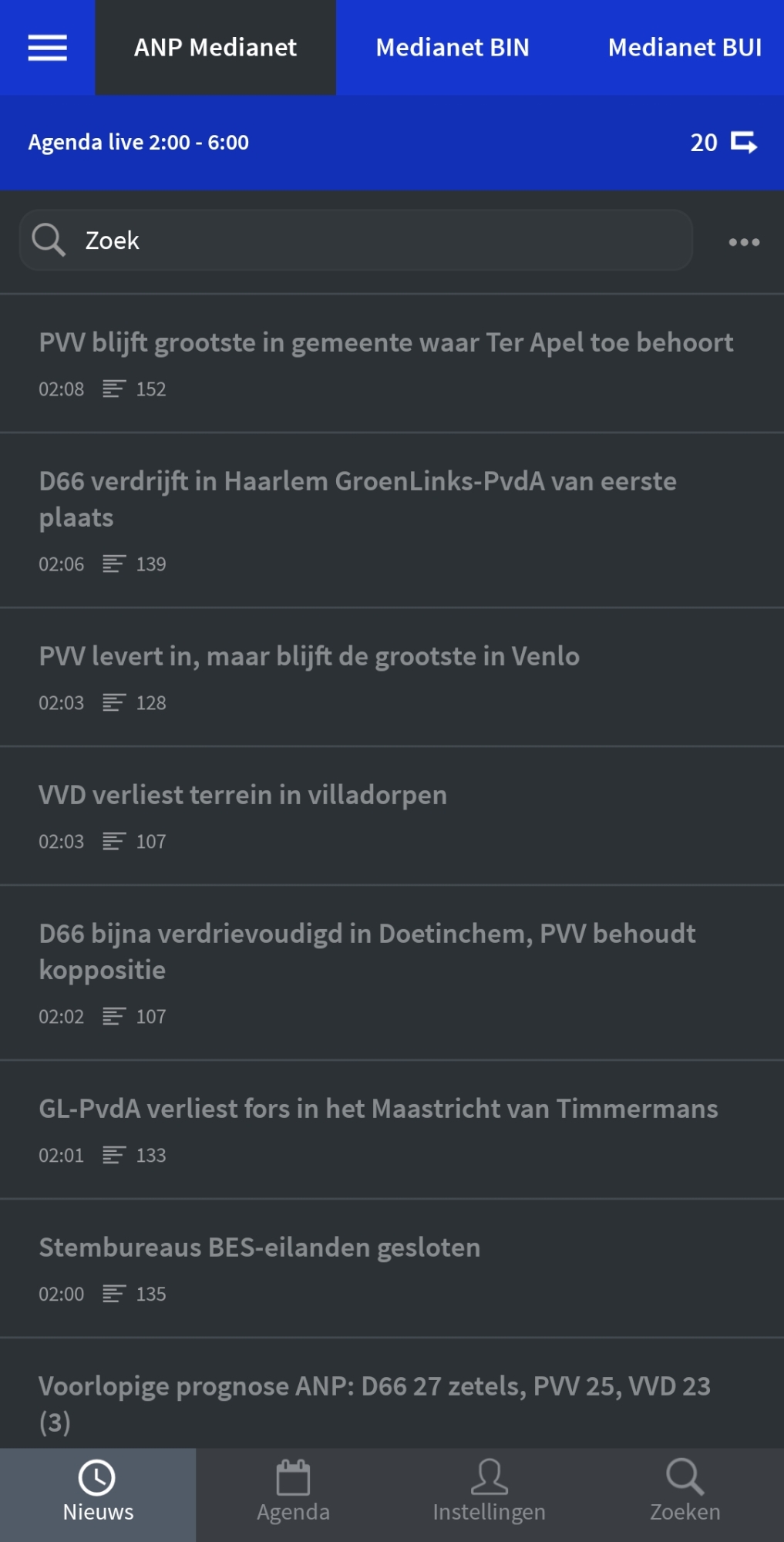Open the D66 Doetinchem article
The width and height of the screenshot is (784, 1542).
coord(367,951)
